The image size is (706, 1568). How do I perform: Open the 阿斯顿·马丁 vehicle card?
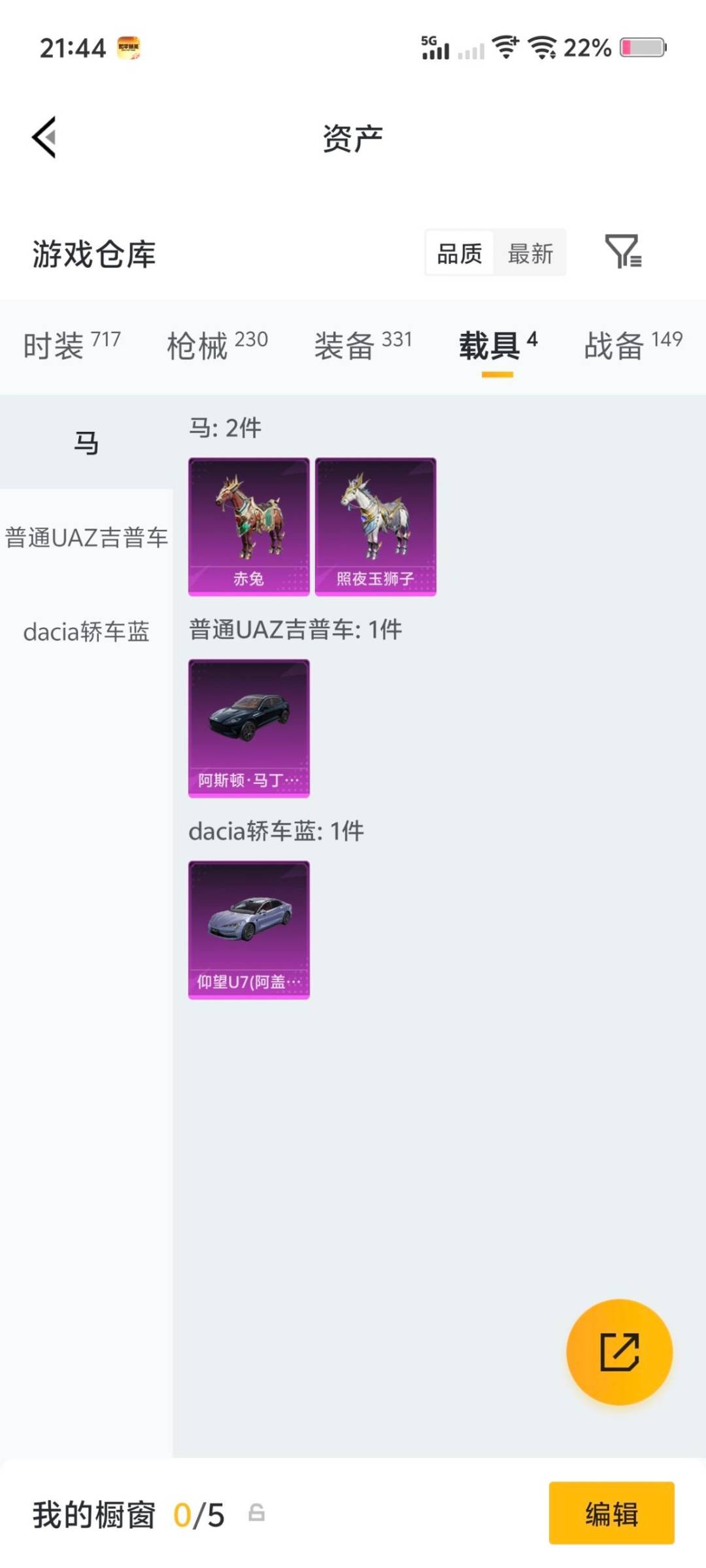point(248,728)
